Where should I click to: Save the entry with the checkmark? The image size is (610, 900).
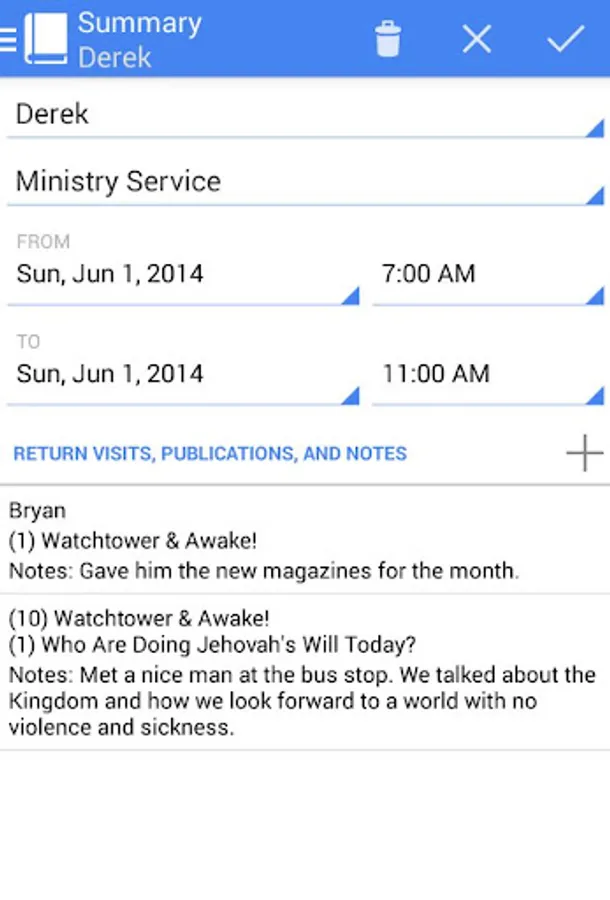pos(565,40)
